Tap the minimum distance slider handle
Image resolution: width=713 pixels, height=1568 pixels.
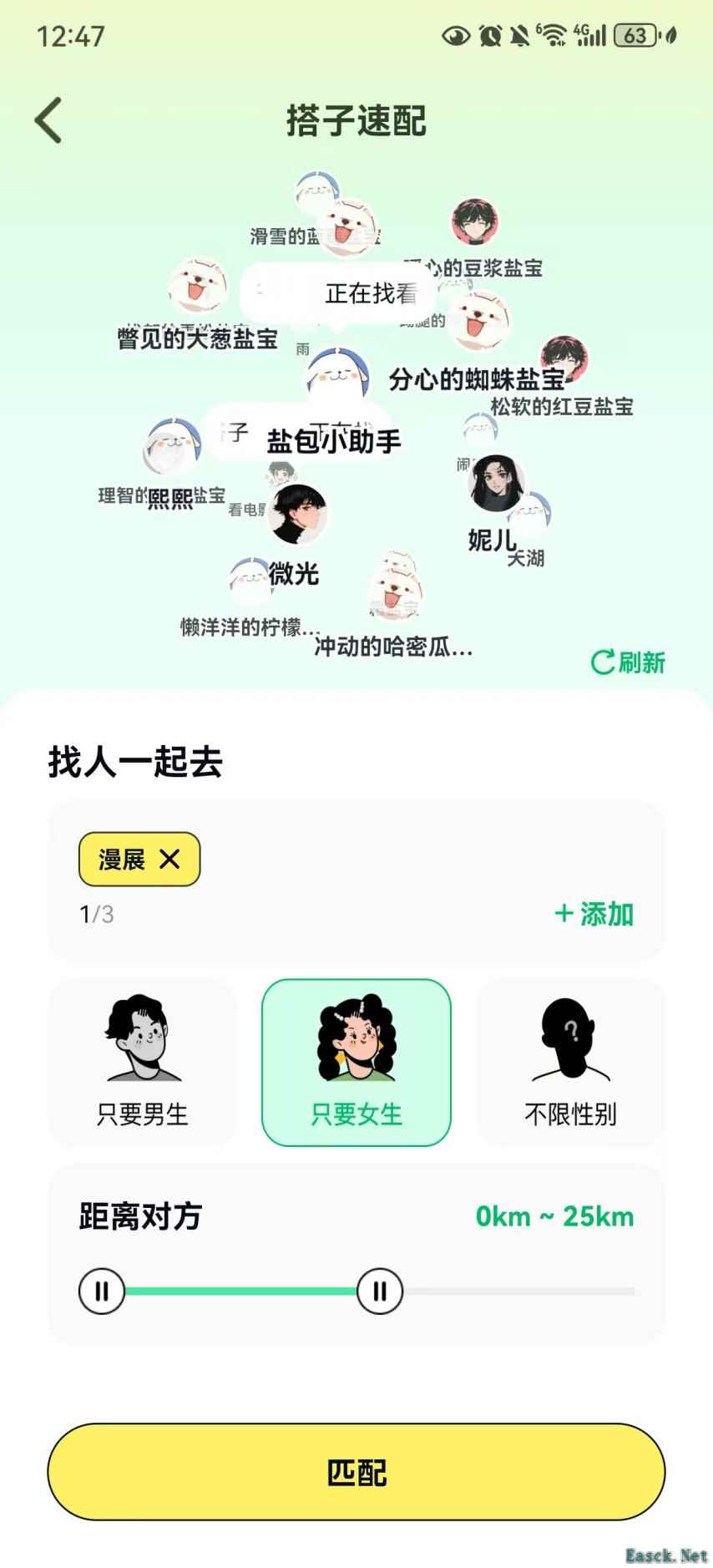pos(102,1291)
